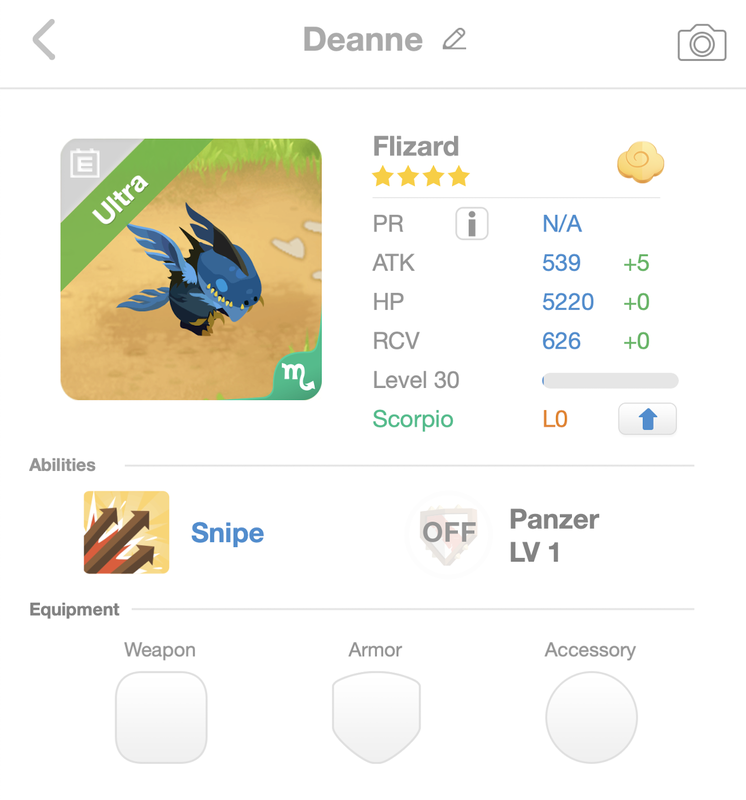Image resolution: width=746 pixels, height=800 pixels.
Task: Tap the empty Armor equipment slot
Action: [375, 716]
